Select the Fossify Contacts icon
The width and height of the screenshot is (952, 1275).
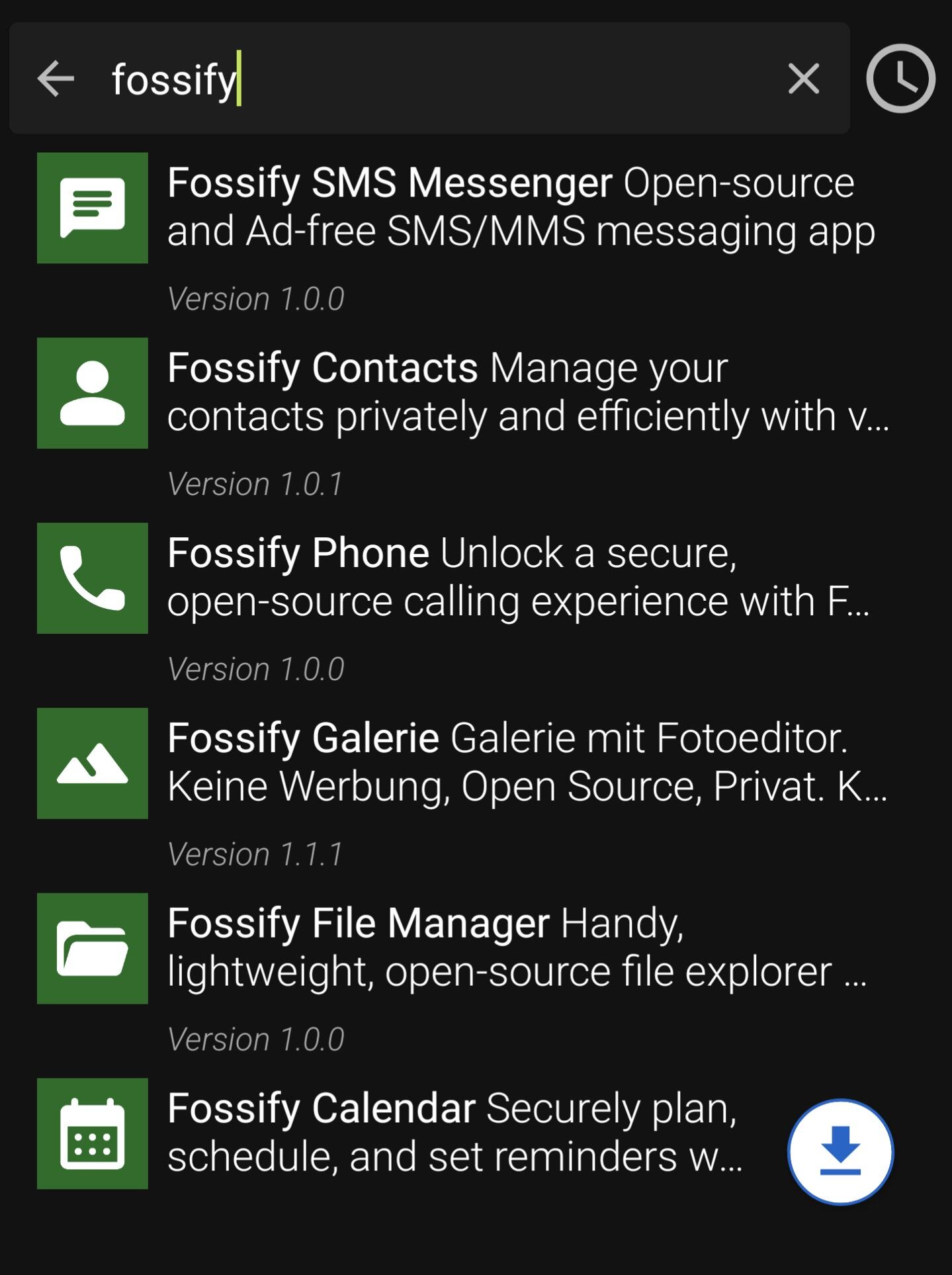[93, 393]
